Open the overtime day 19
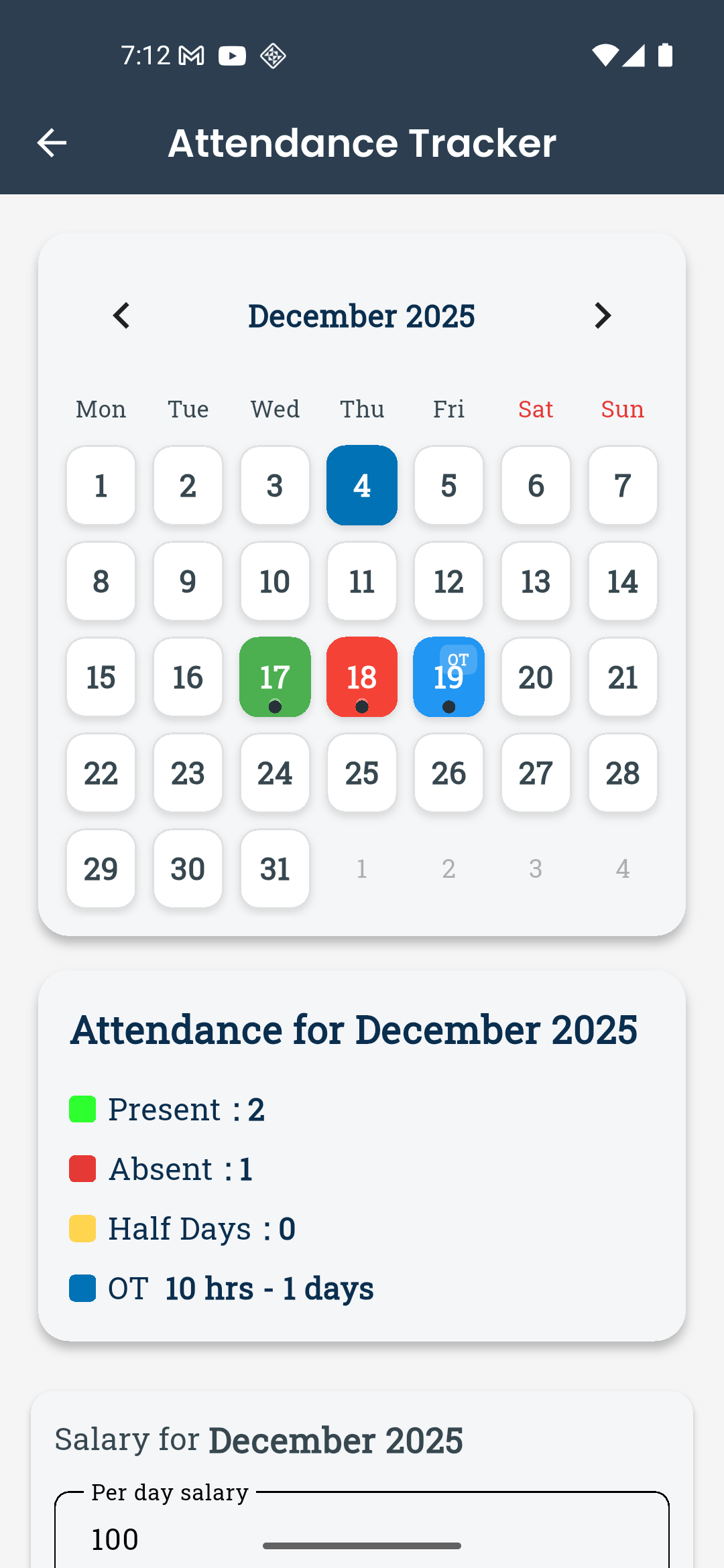724x1568 pixels. pos(448,677)
